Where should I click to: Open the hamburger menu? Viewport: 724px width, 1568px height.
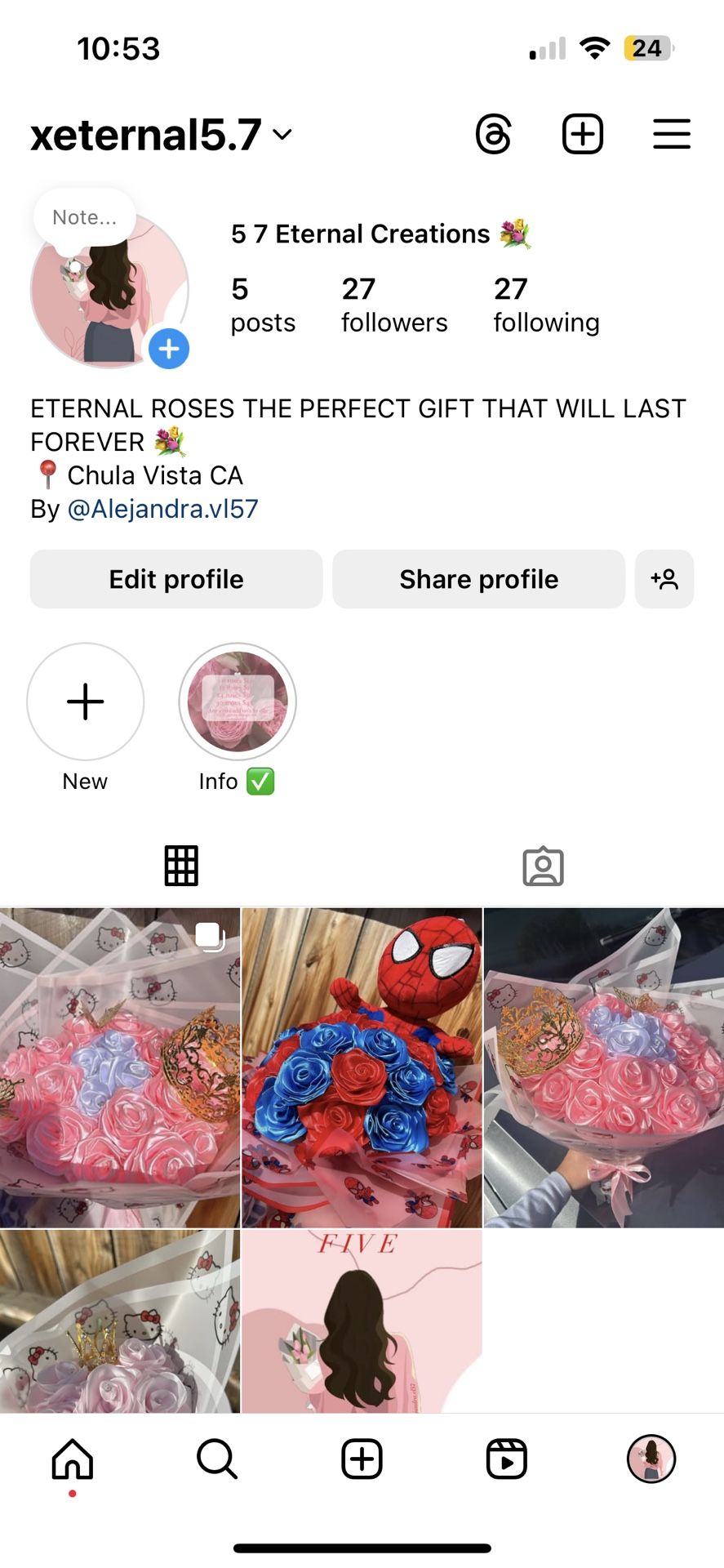(672, 135)
